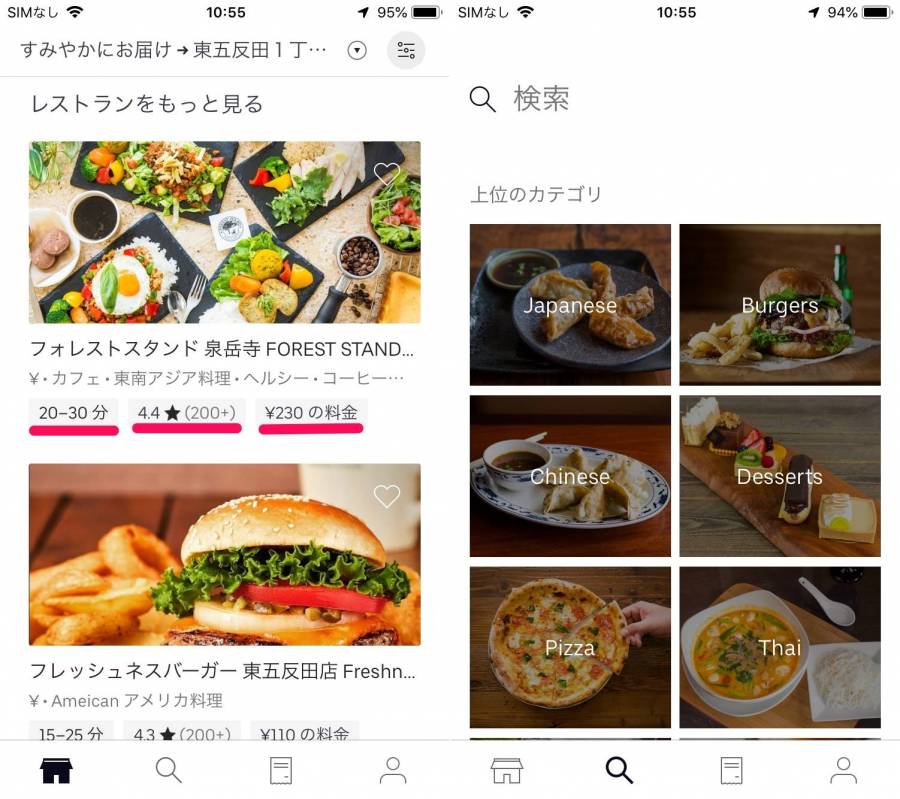Viewport: 900px width, 799px height.
Task: View the Desserts category tile
Action: click(780, 476)
